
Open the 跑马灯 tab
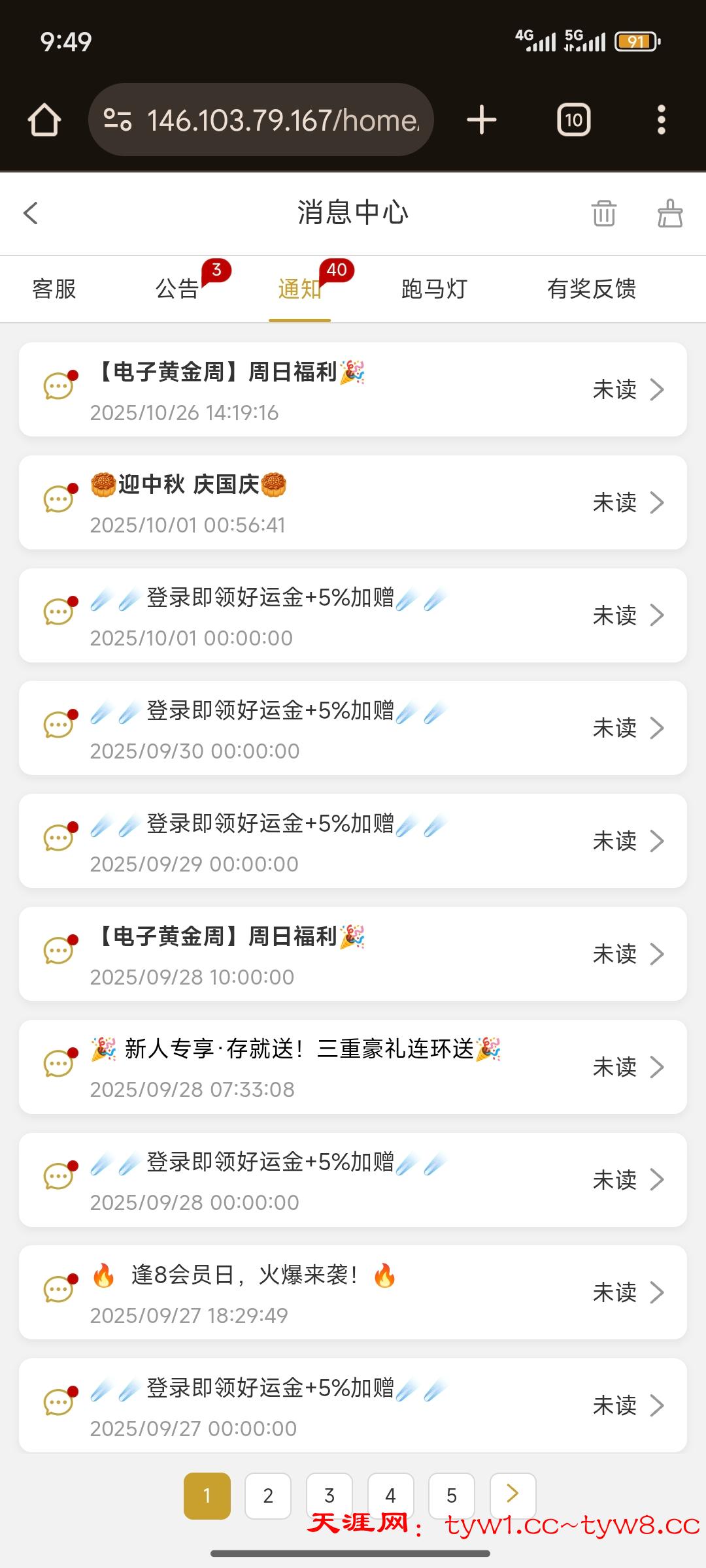point(434,289)
